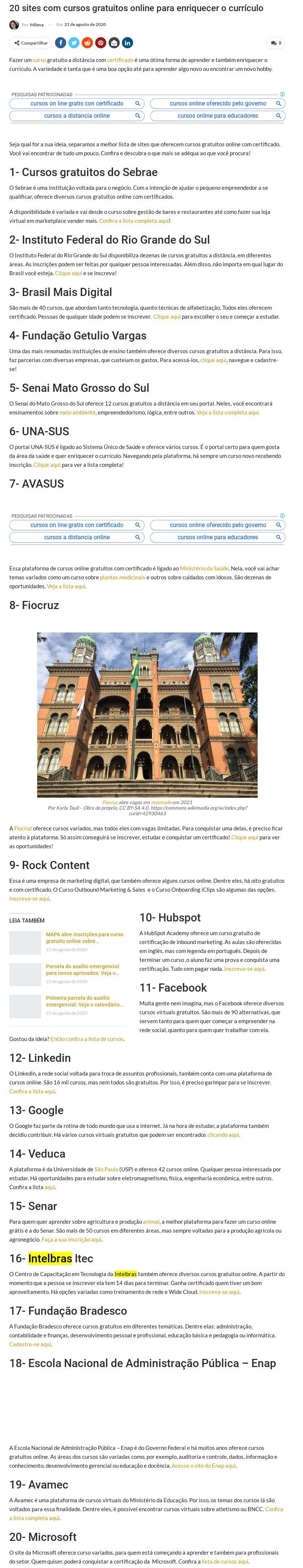Open the 'Ministério da Saúde' link
The width and height of the screenshot is (303, 1568).
tap(204, 568)
